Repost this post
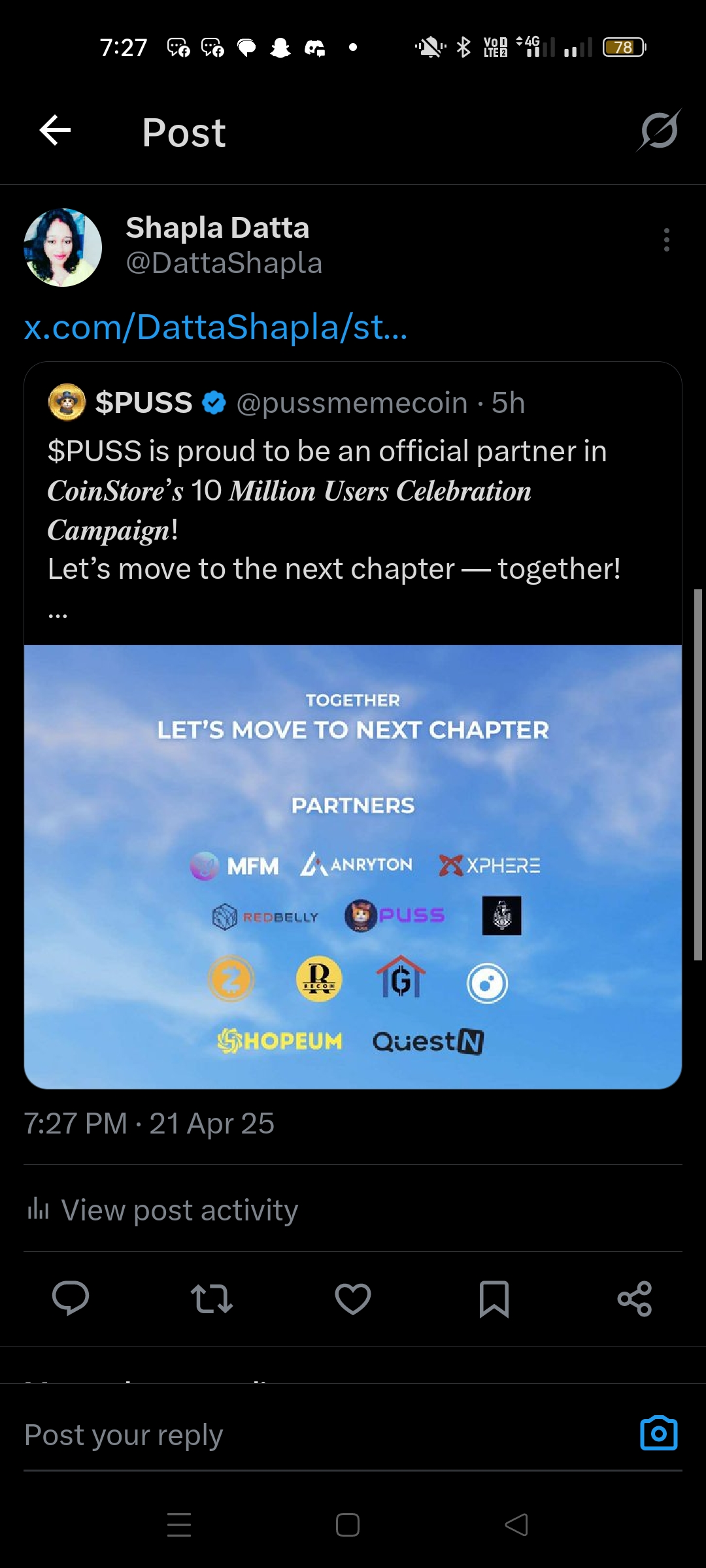The width and height of the screenshot is (706, 1568). [x=211, y=1298]
